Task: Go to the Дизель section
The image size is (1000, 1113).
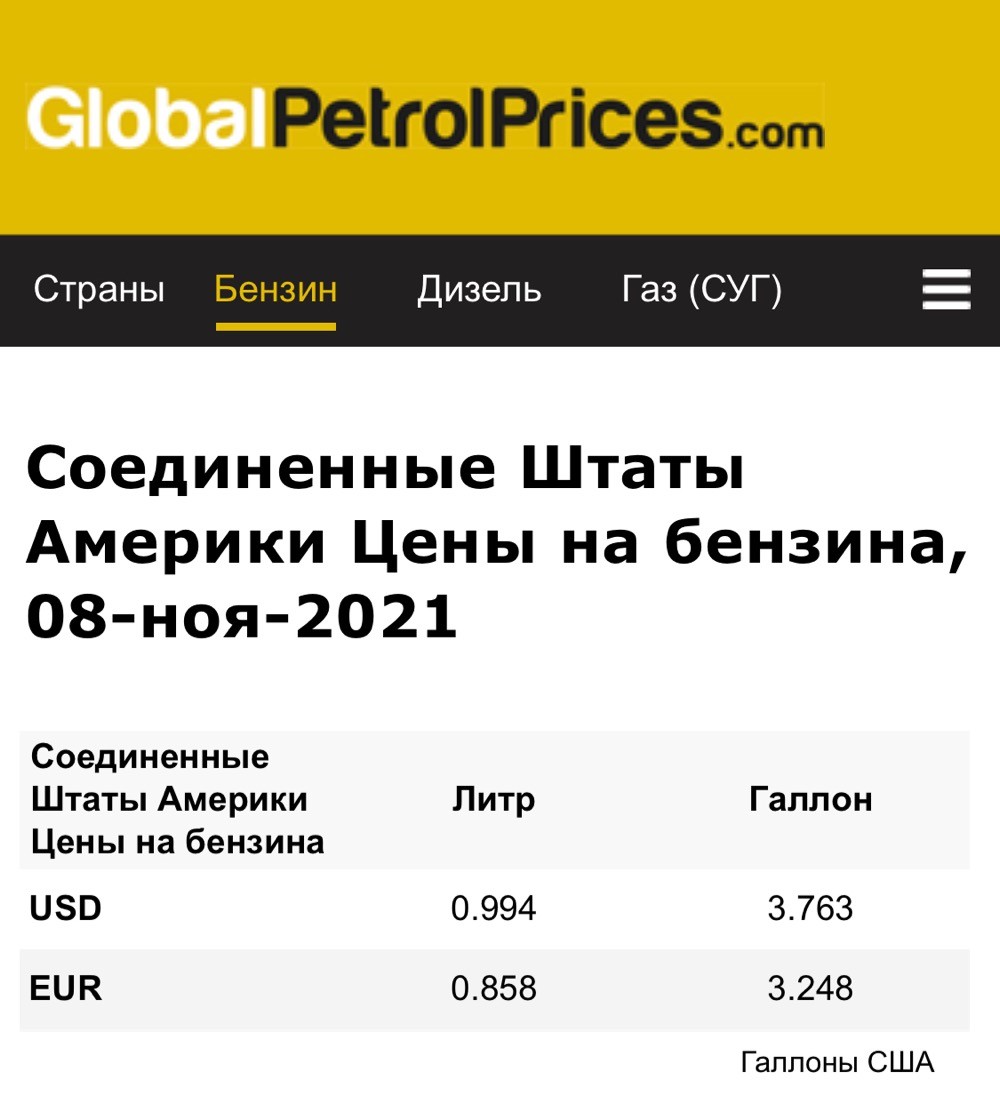Action: 479,290
